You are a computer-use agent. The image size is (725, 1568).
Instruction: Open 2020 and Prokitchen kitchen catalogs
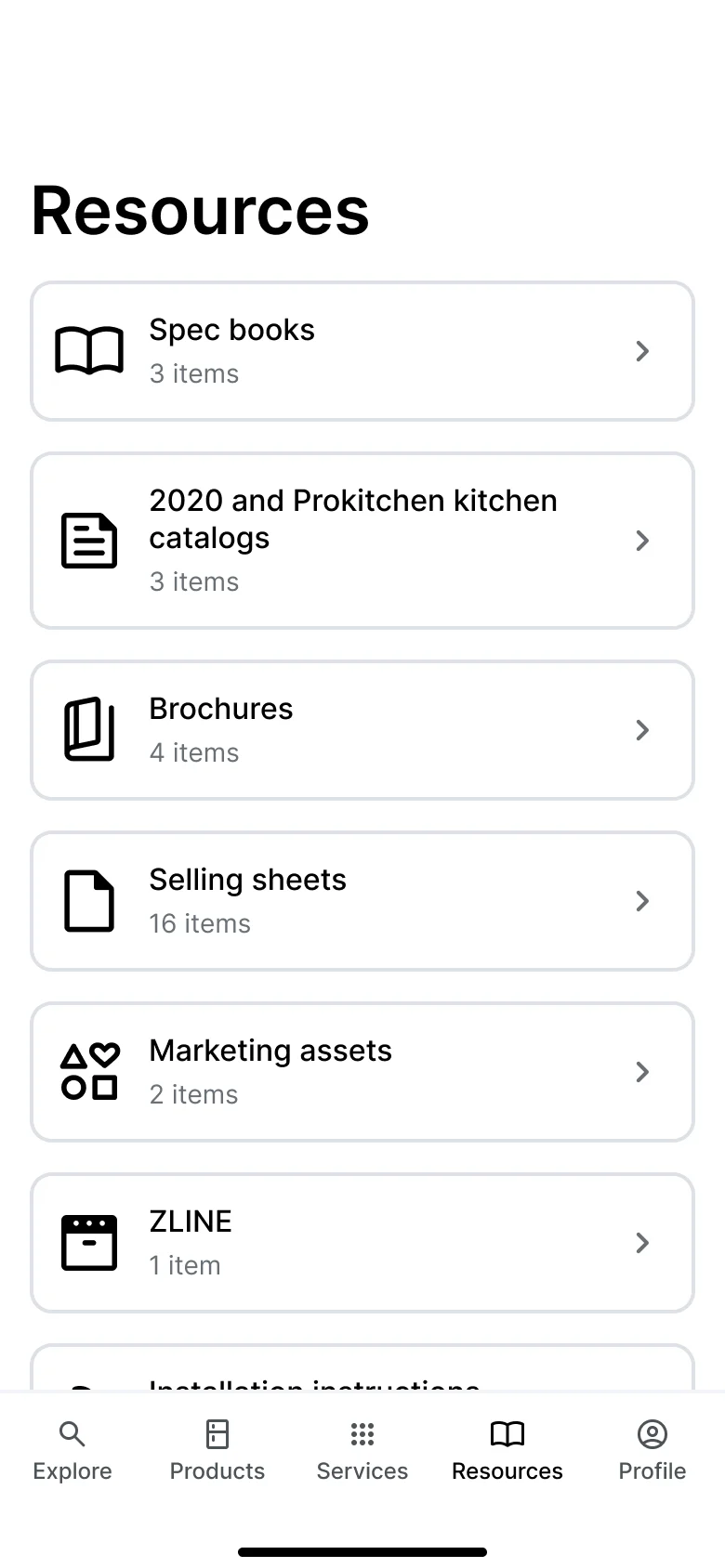(x=362, y=541)
